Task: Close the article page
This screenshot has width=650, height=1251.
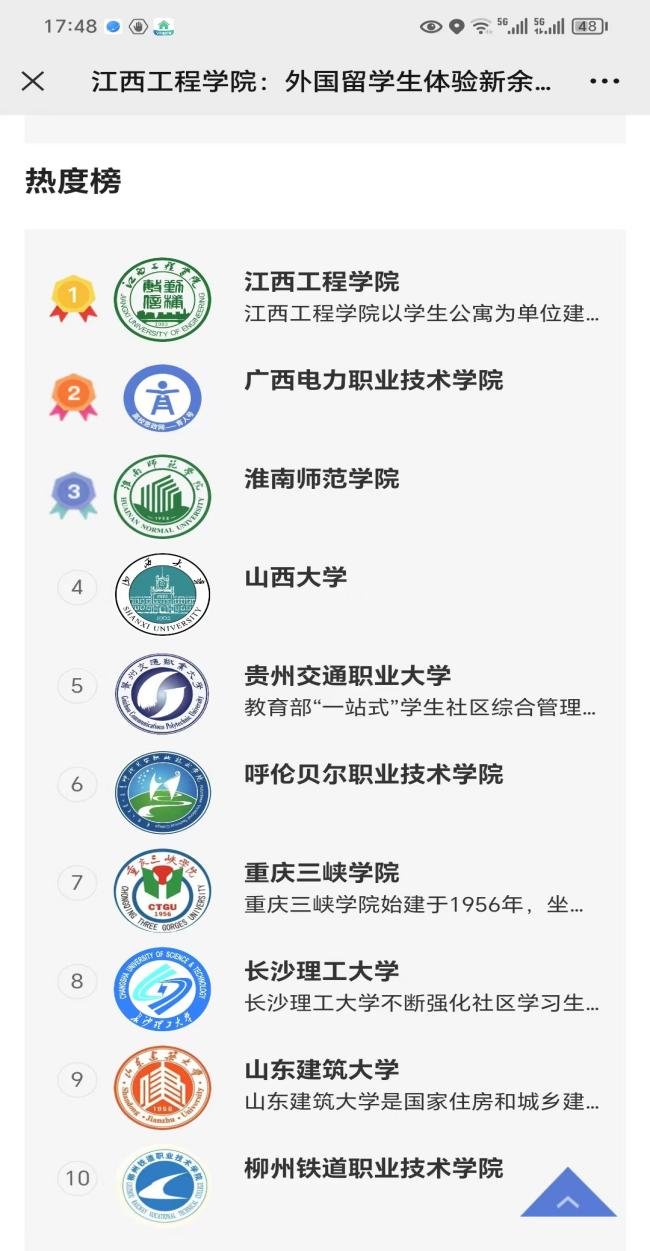Action: coord(33,82)
